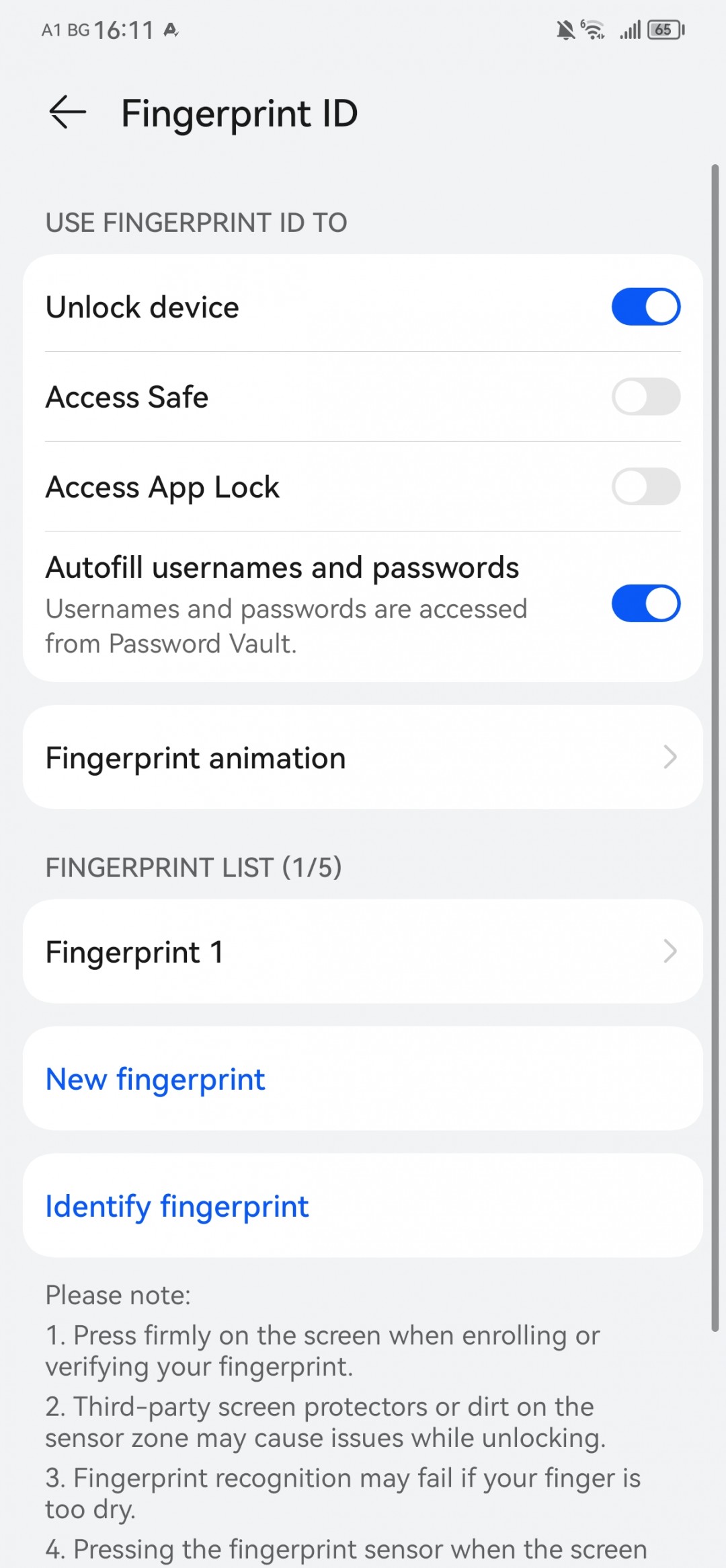Open Fingerprint 1 details
The image size is (726, 1568).
click(363, 951)
